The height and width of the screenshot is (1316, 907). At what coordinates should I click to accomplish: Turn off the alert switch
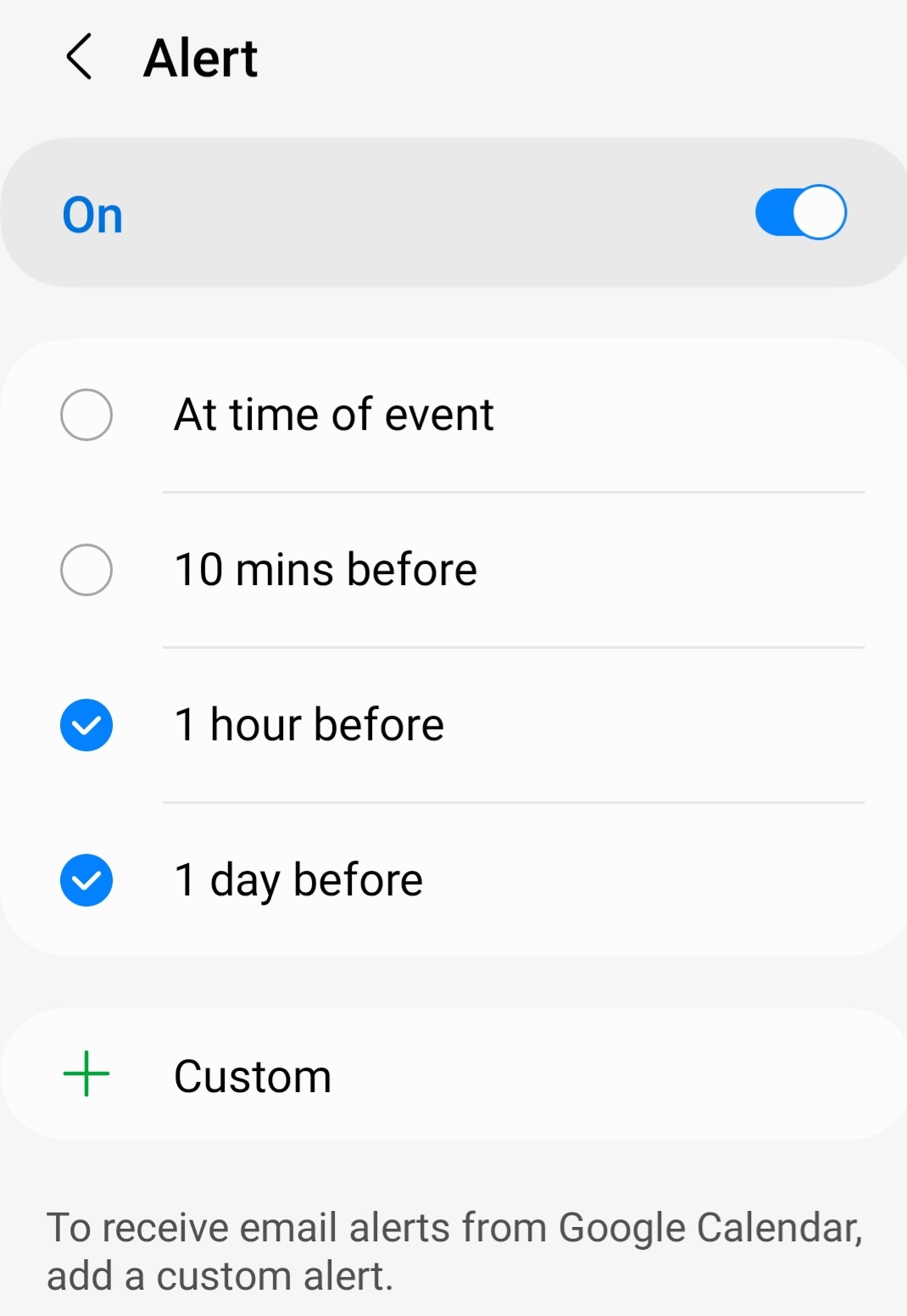point(800,212)
